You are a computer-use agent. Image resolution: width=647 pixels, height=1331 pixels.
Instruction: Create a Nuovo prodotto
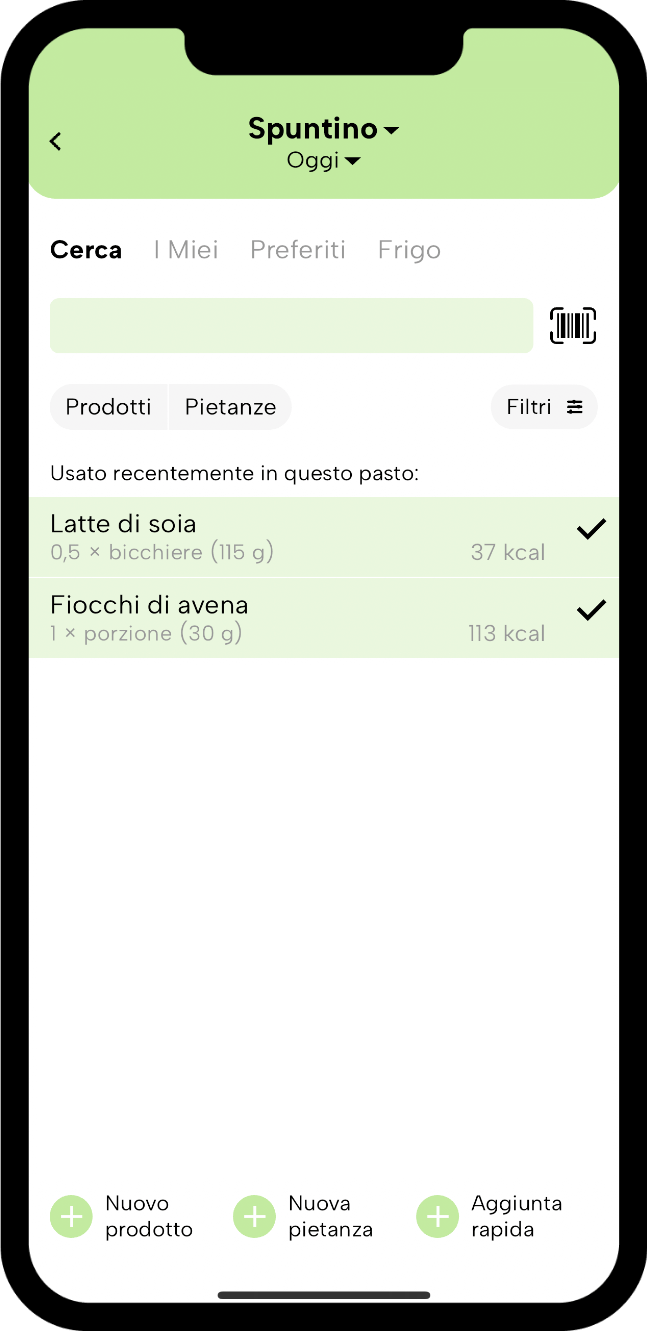tap(122, 1216)
